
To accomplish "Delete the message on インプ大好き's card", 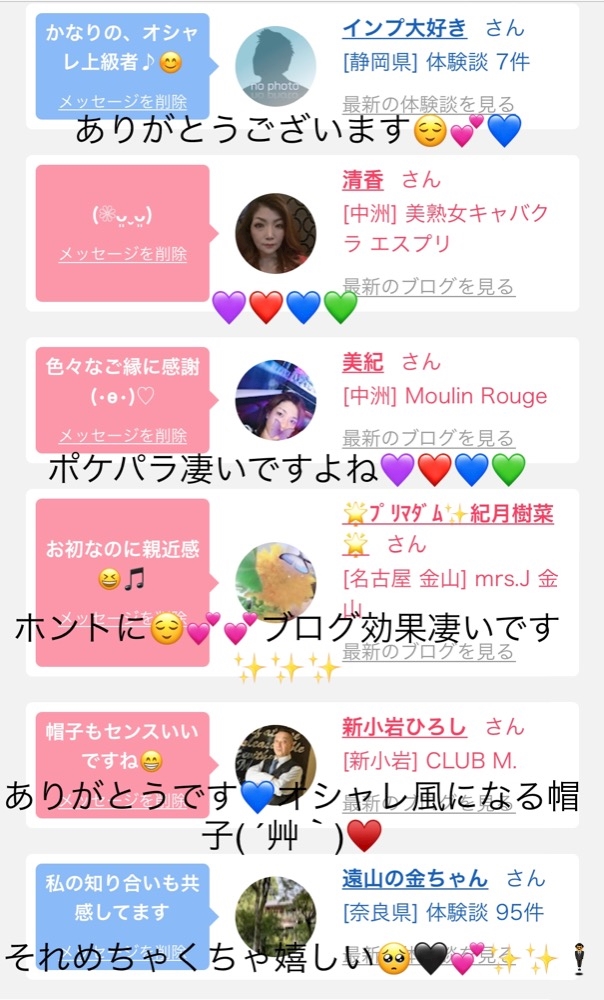I will pyautogui.click(x=122, y=101).
